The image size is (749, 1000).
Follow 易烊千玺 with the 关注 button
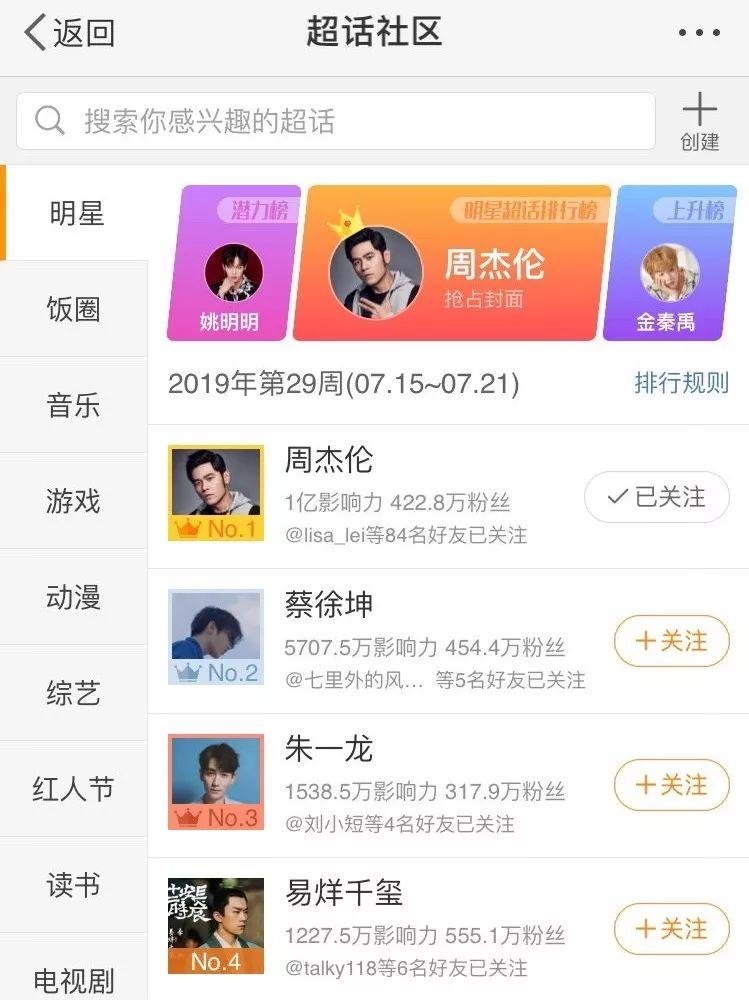pos(670,930)
